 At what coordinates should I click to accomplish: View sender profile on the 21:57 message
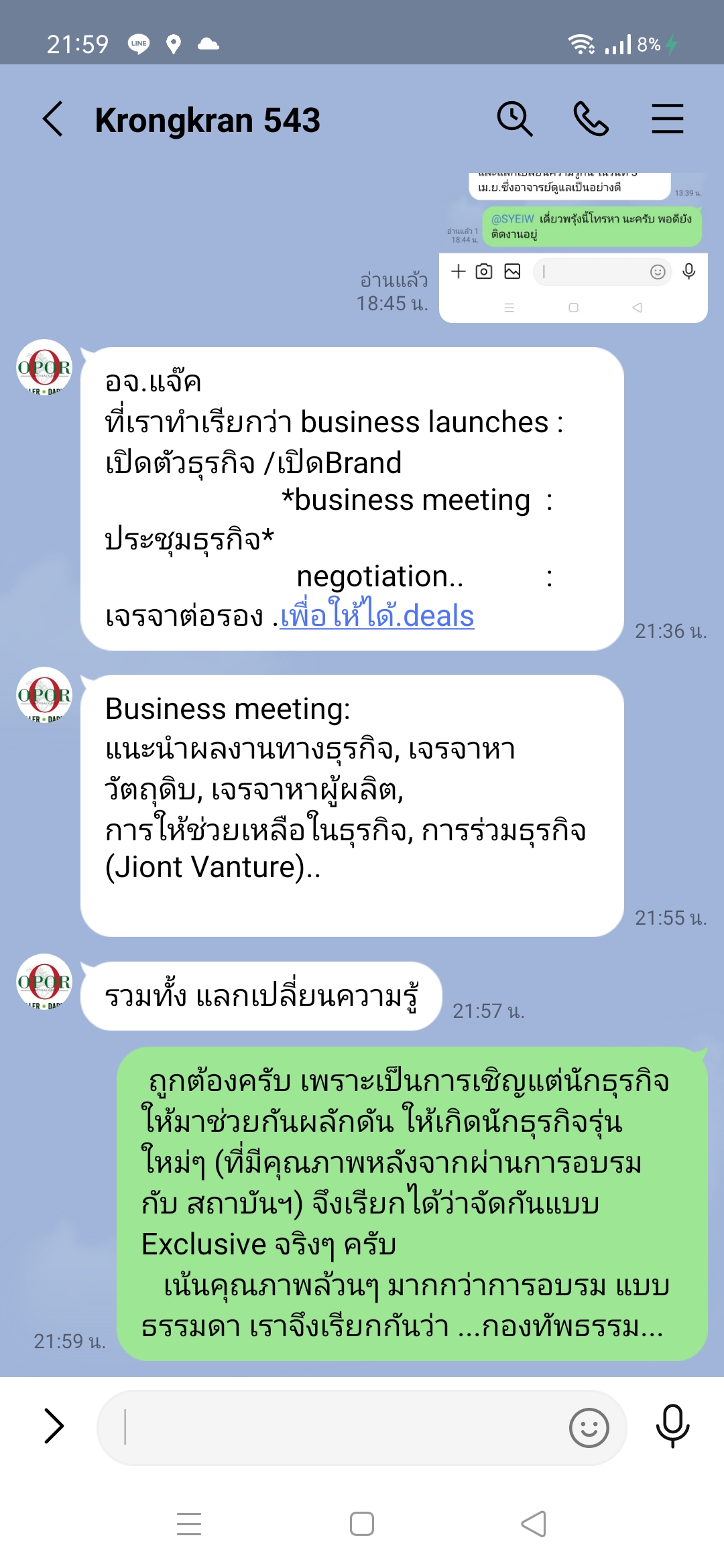pos(44,982)
